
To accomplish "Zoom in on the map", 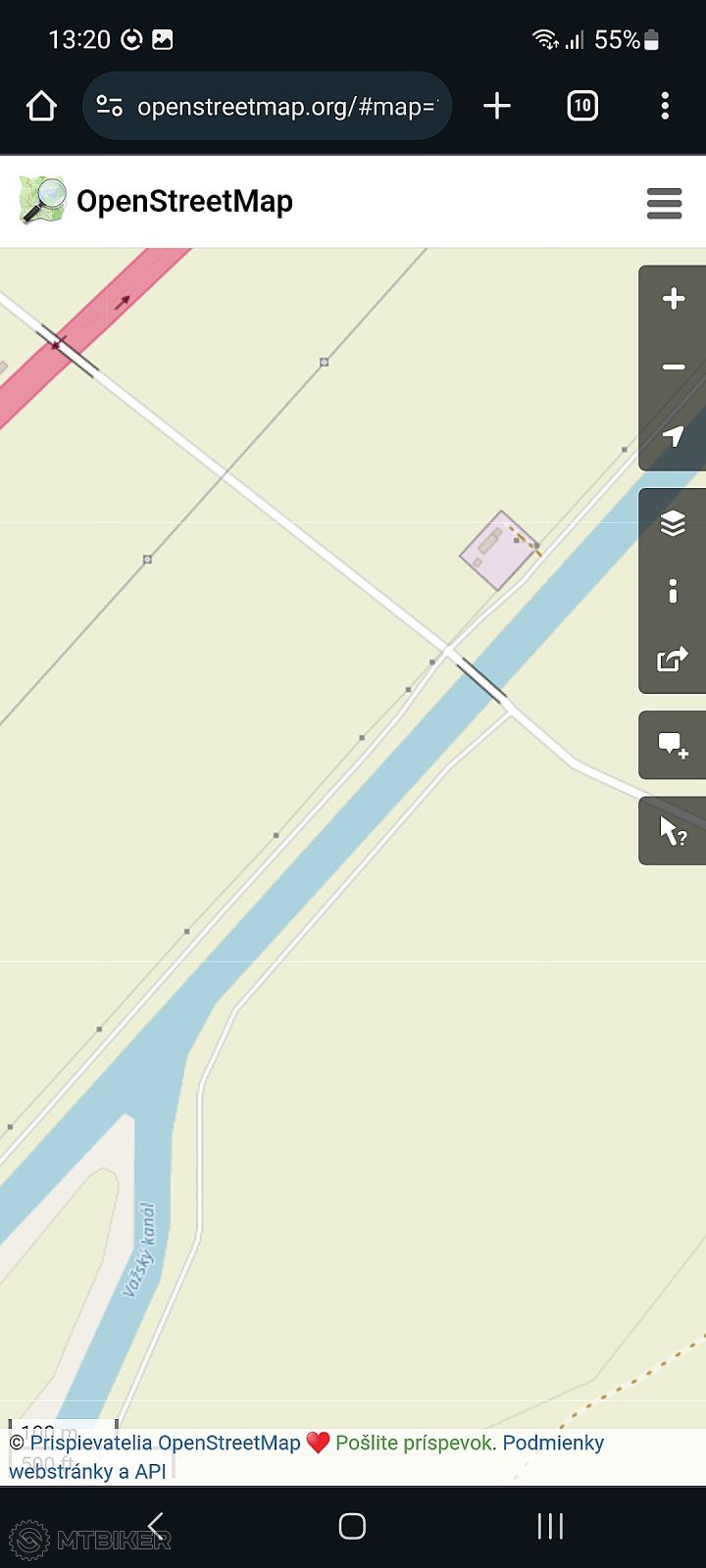I will 673,299.
